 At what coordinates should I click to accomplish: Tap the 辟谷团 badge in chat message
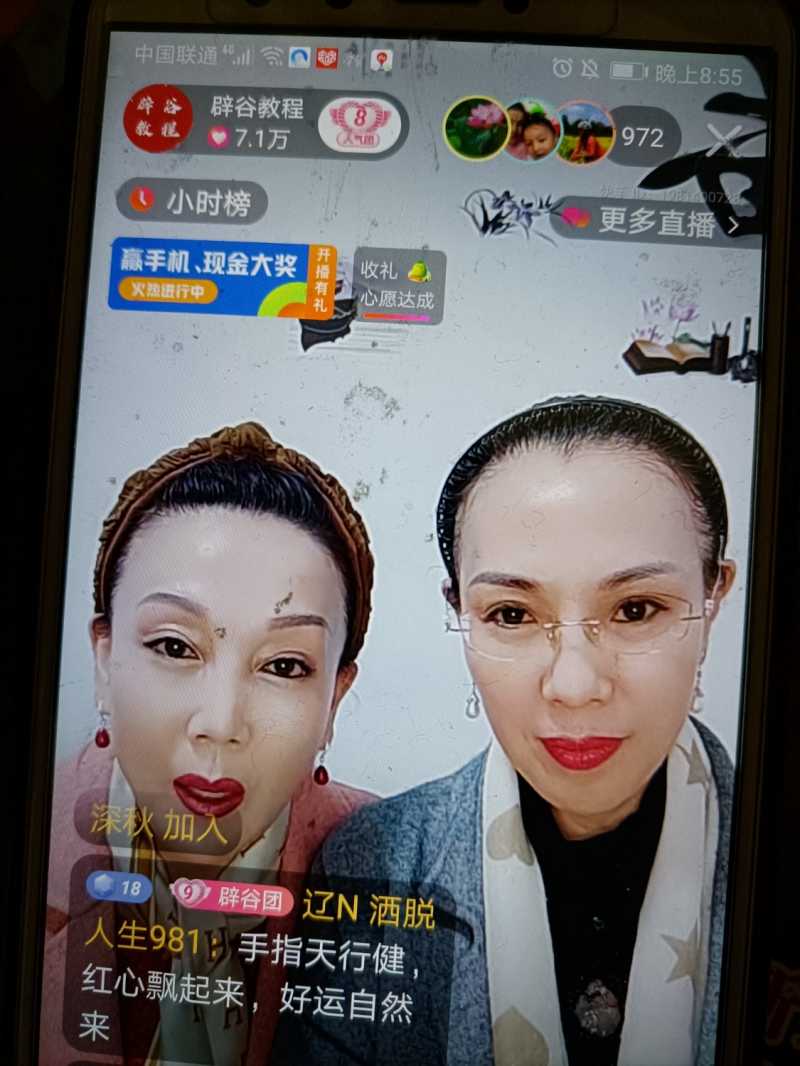coord(232,895)
